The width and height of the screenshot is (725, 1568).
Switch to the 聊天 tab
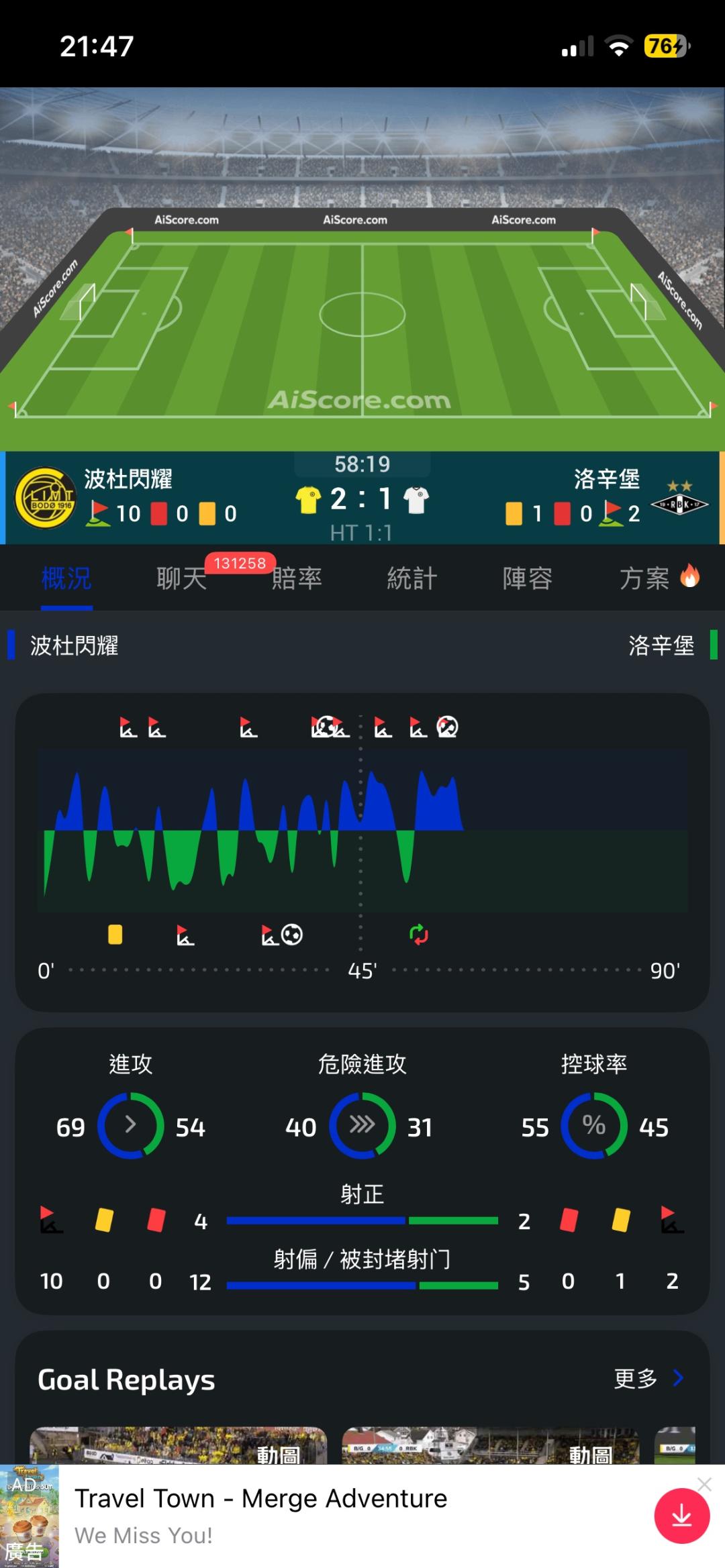[x=181, y=578]
